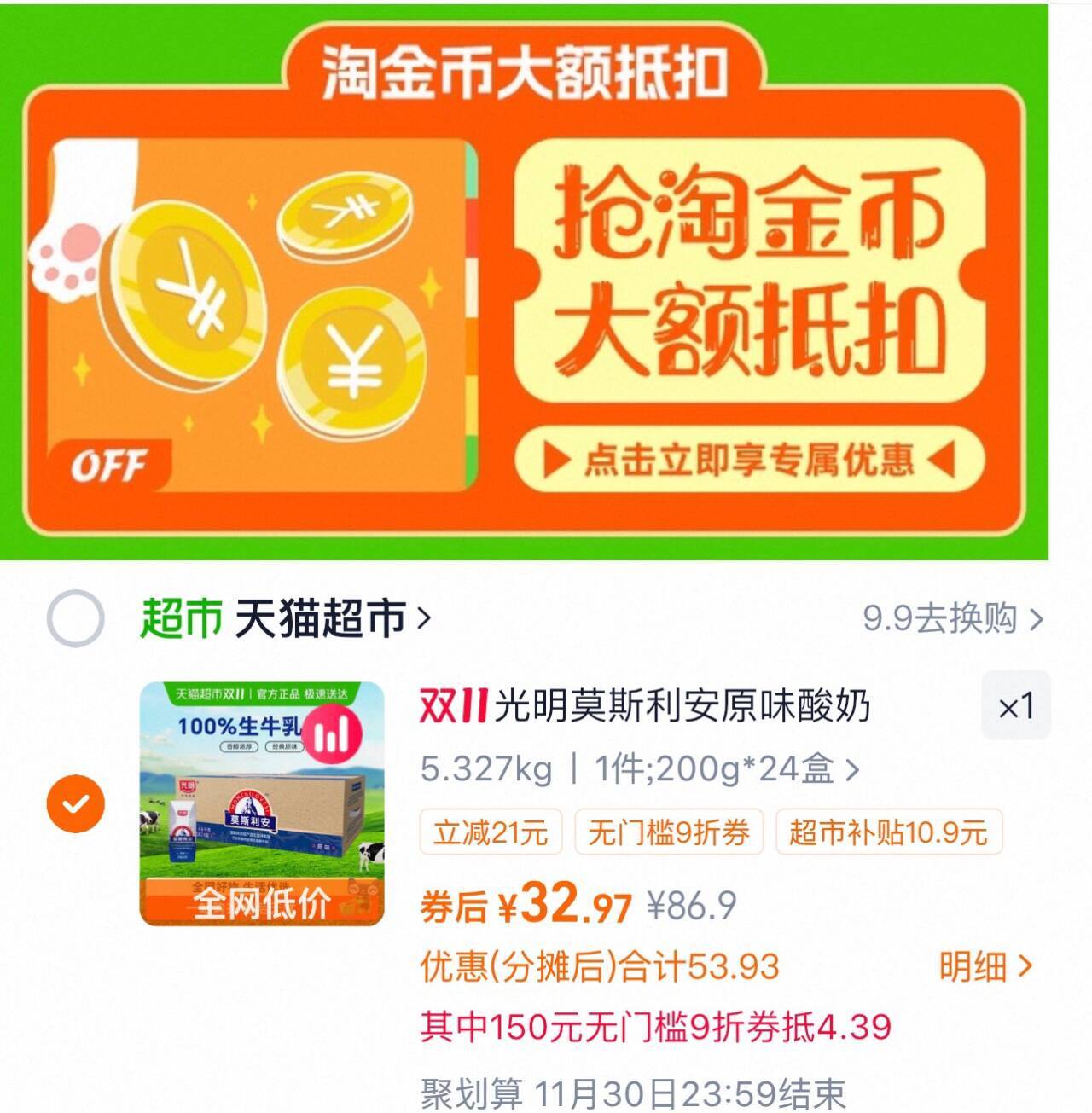This screenshot has height=1113, width=1092.
Task: Tap the 超市补贴10.9元 subsidy tag
Action: (x=888, y=832)
